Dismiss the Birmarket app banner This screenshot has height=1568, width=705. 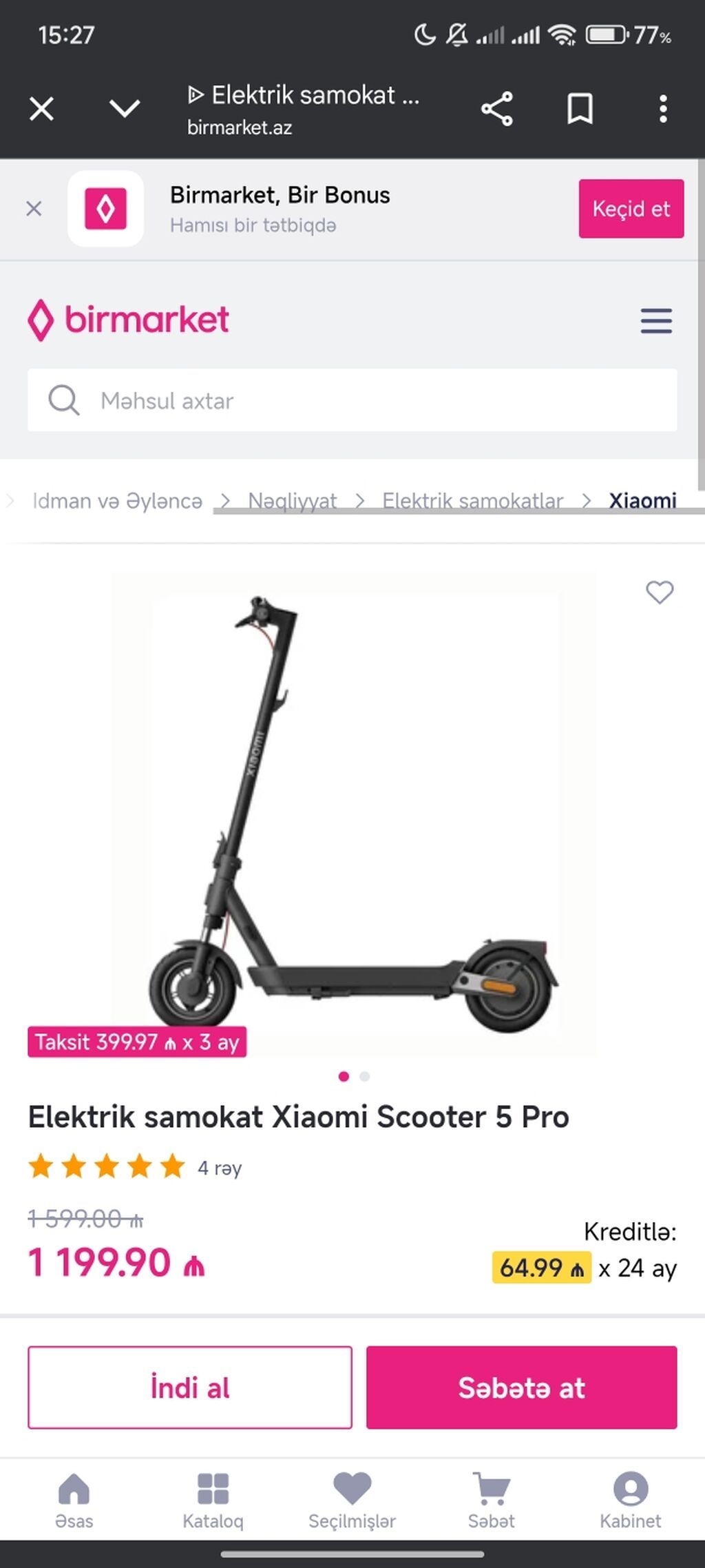click(34, 208)
